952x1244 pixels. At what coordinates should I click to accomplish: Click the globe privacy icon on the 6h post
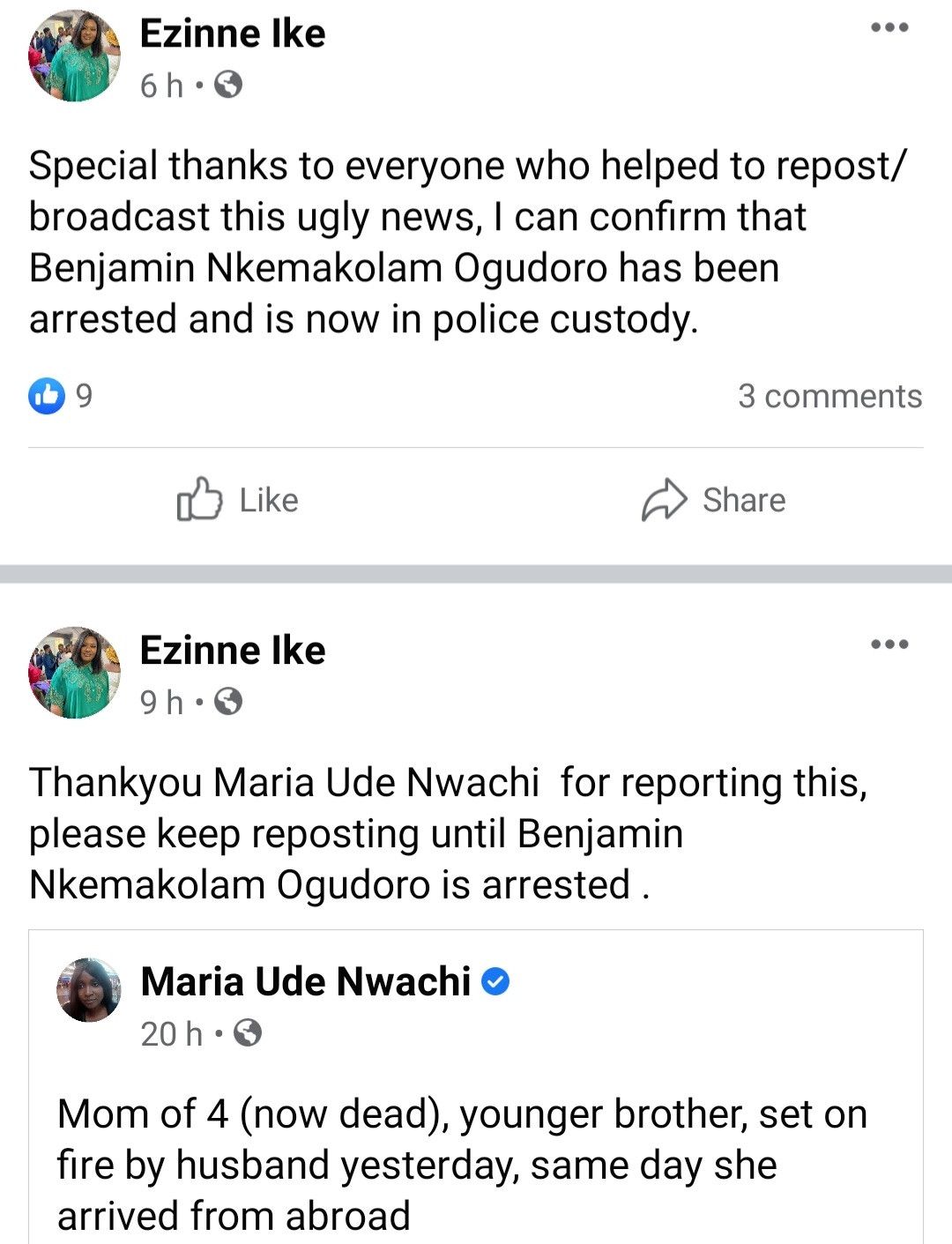click(x=227, y=86)
